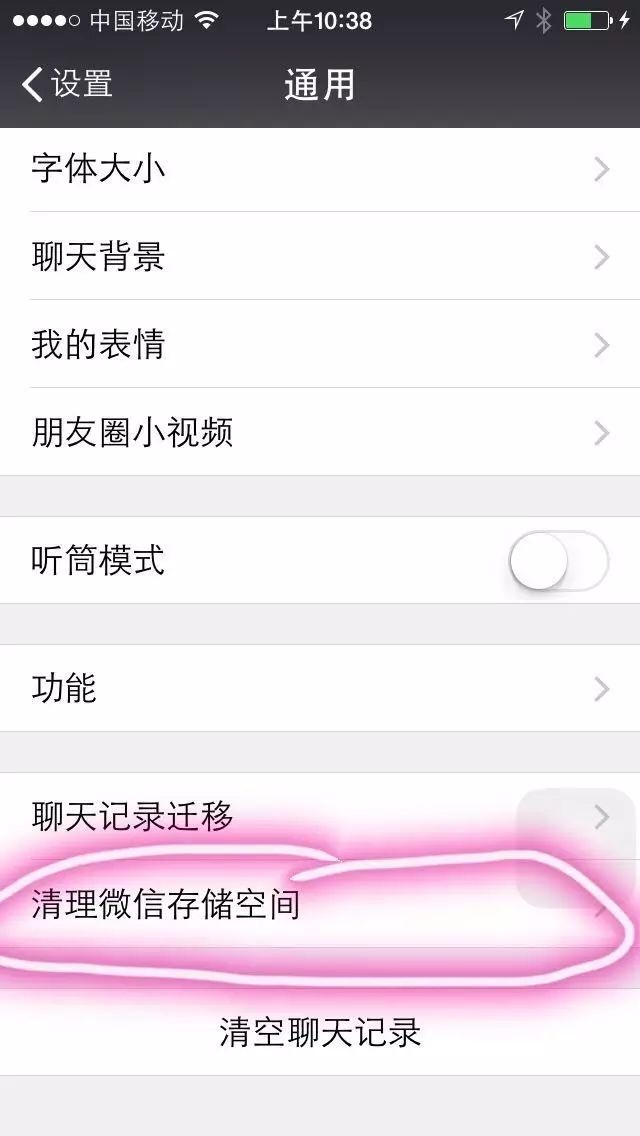Open 我的表情
This screenshot has width=640, height=1136.
click(x=320, y=345)
